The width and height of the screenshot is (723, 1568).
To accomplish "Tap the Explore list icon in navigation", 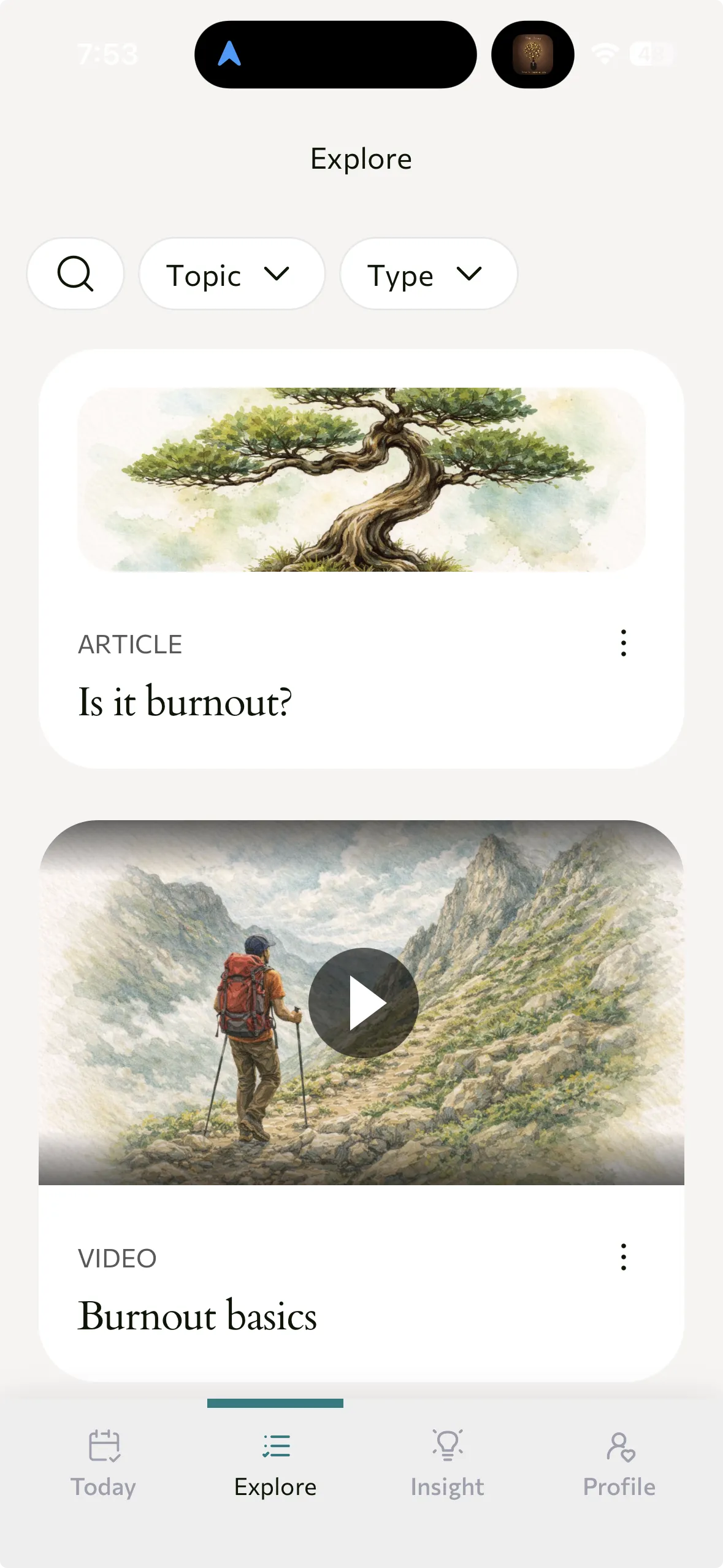I will (275, 1447).
